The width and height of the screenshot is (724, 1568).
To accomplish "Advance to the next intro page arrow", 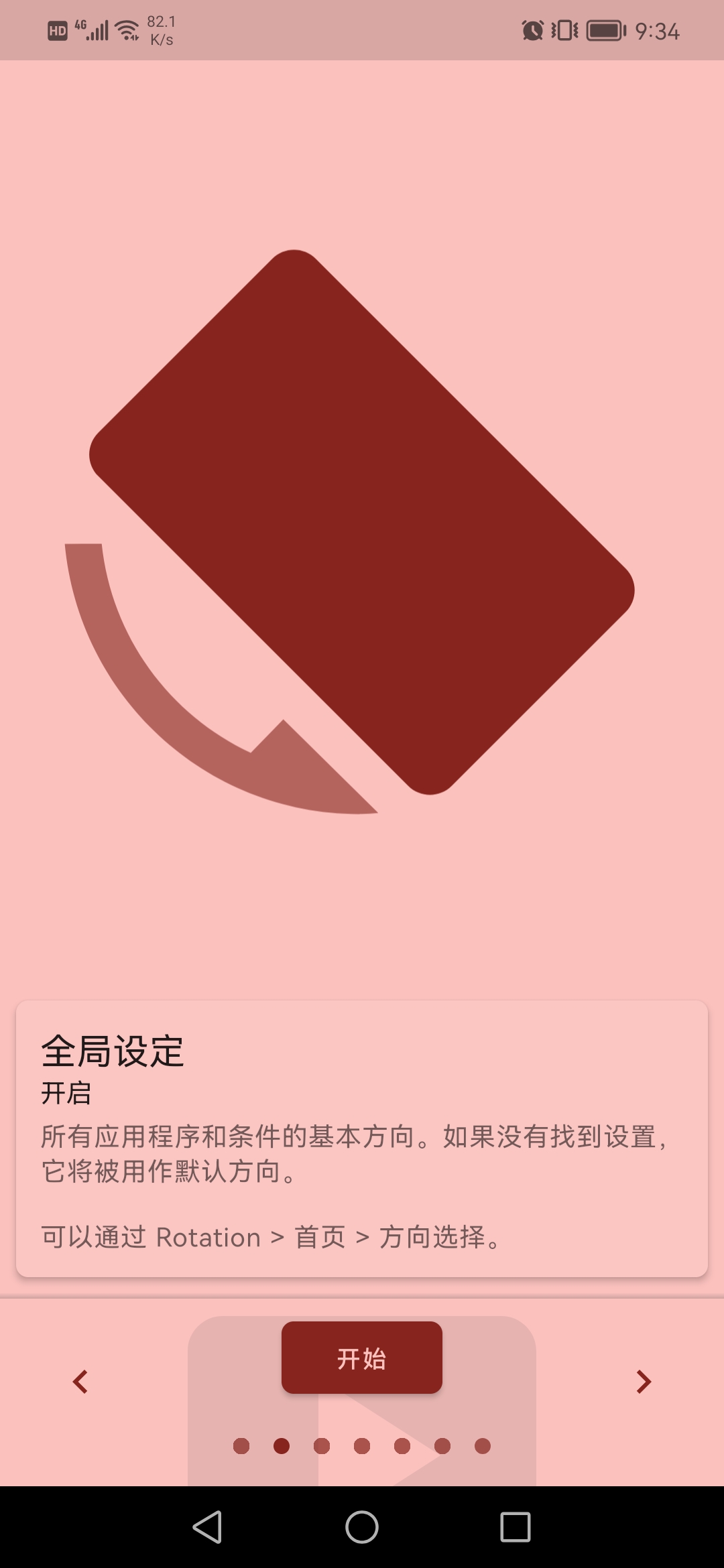I will point(643,1381).
